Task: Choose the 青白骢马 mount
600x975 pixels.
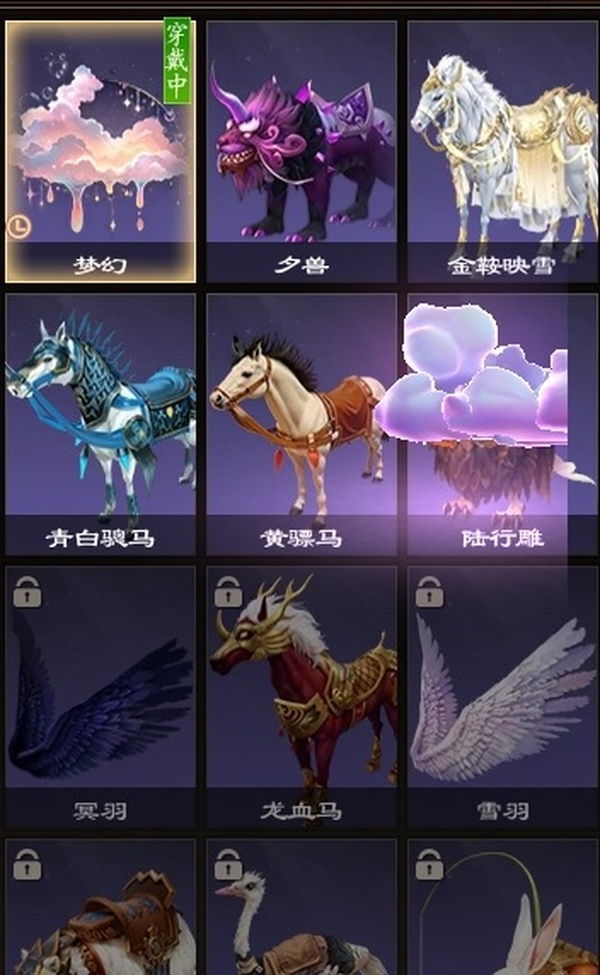Action: (100, 423)
